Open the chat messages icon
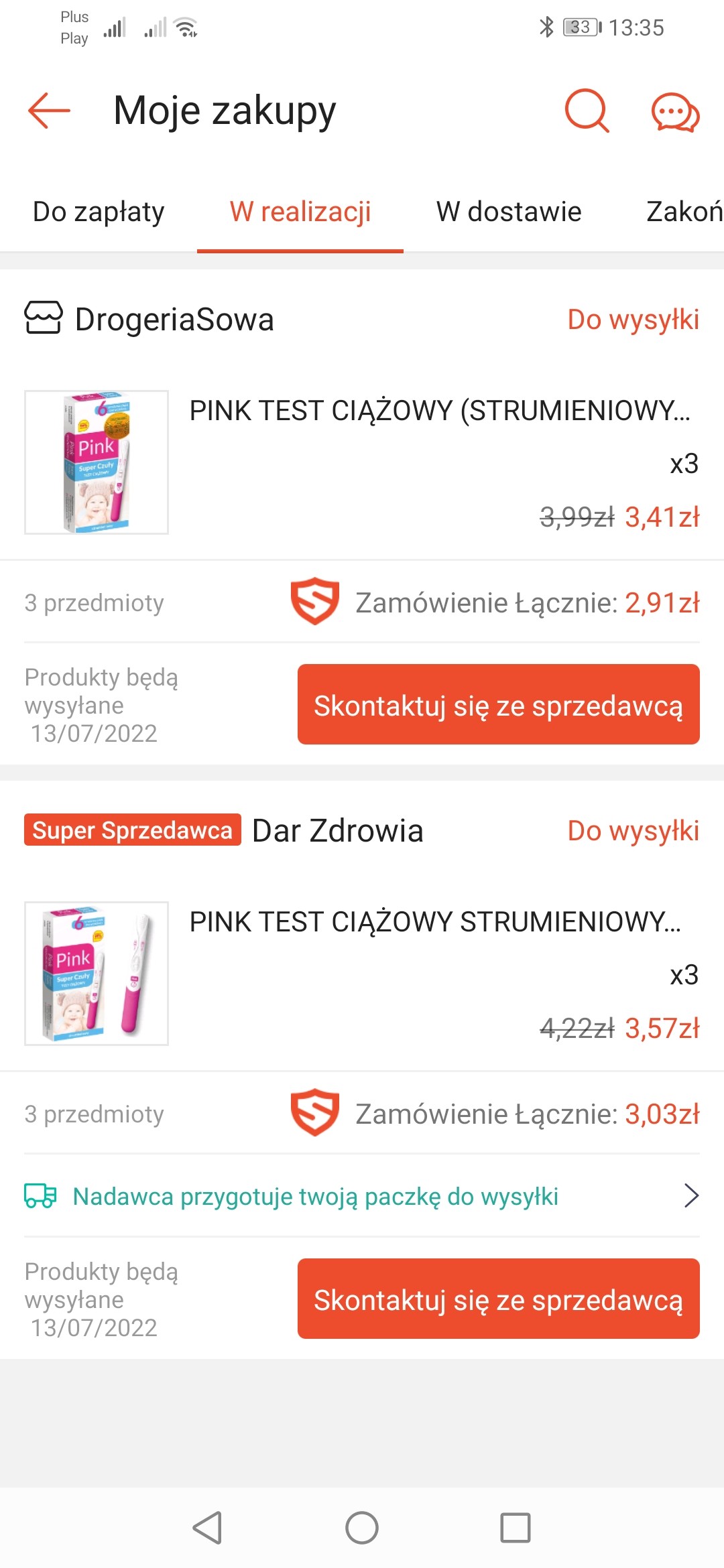Viewport: 724px width, 1568px height. click(675, 112)
